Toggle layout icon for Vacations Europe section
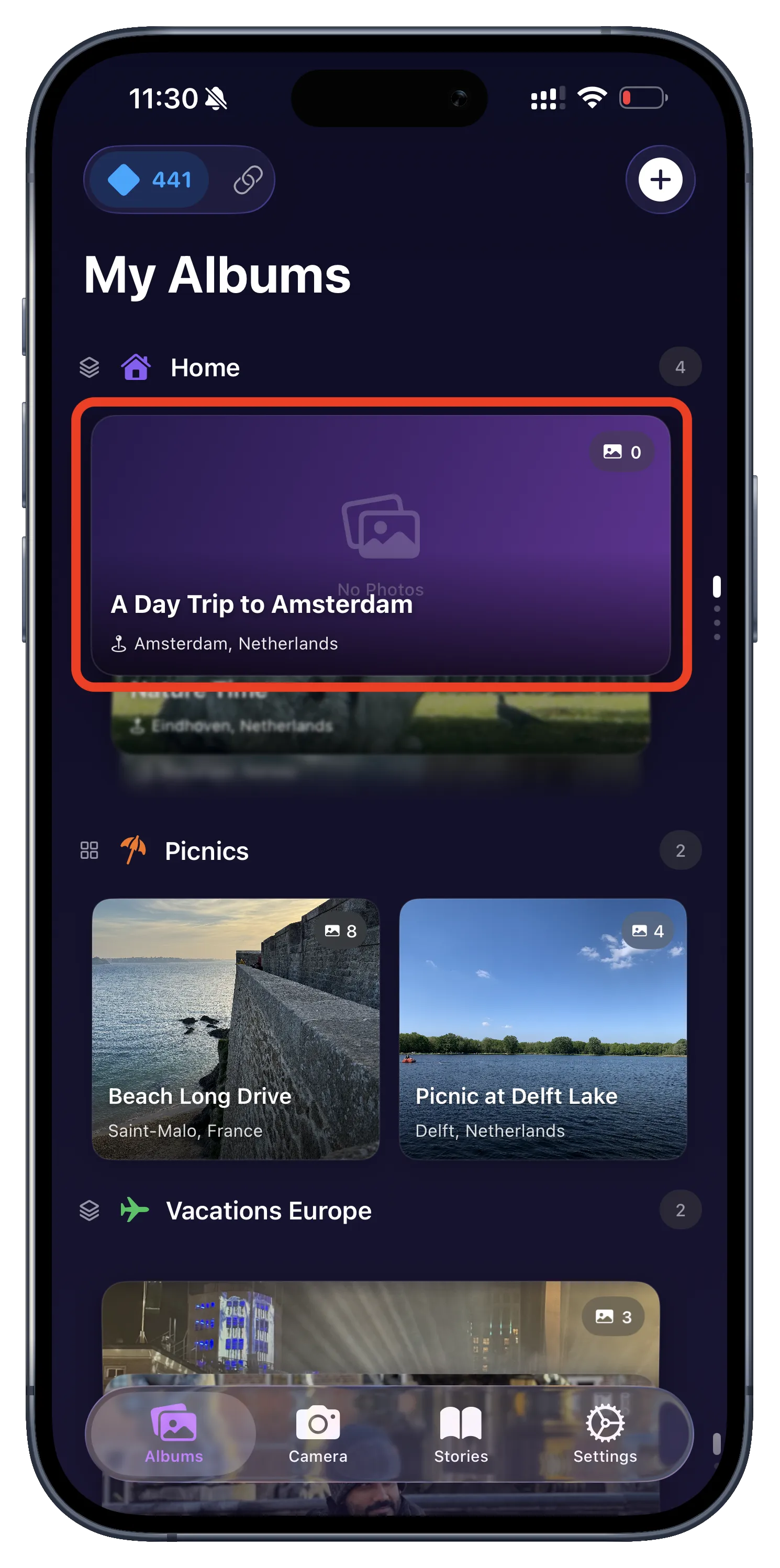The height and width of the screenshot is (1568, 780). [x=89, y=1210]
